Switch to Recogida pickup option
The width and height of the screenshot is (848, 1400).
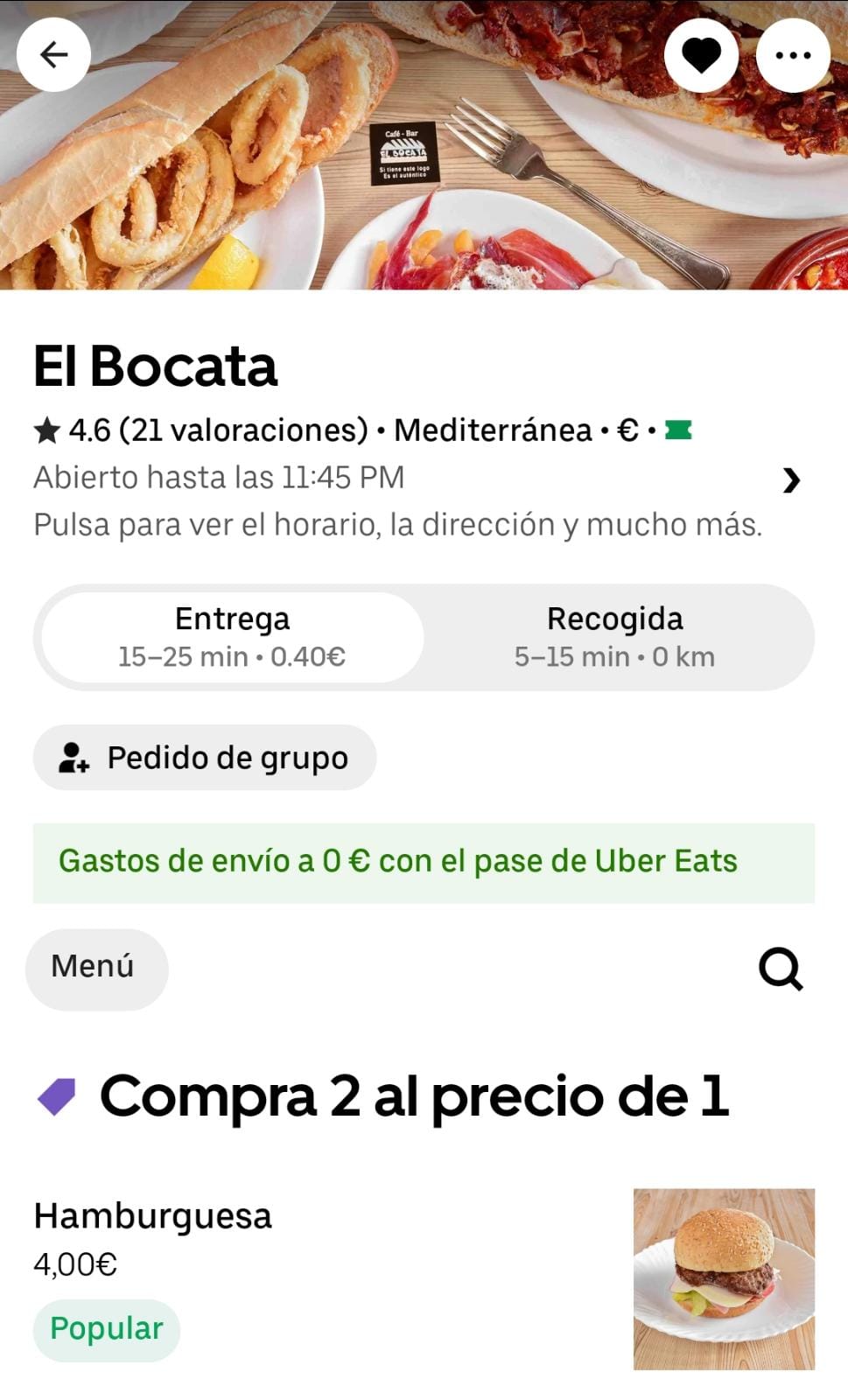(x=614, y=637)
